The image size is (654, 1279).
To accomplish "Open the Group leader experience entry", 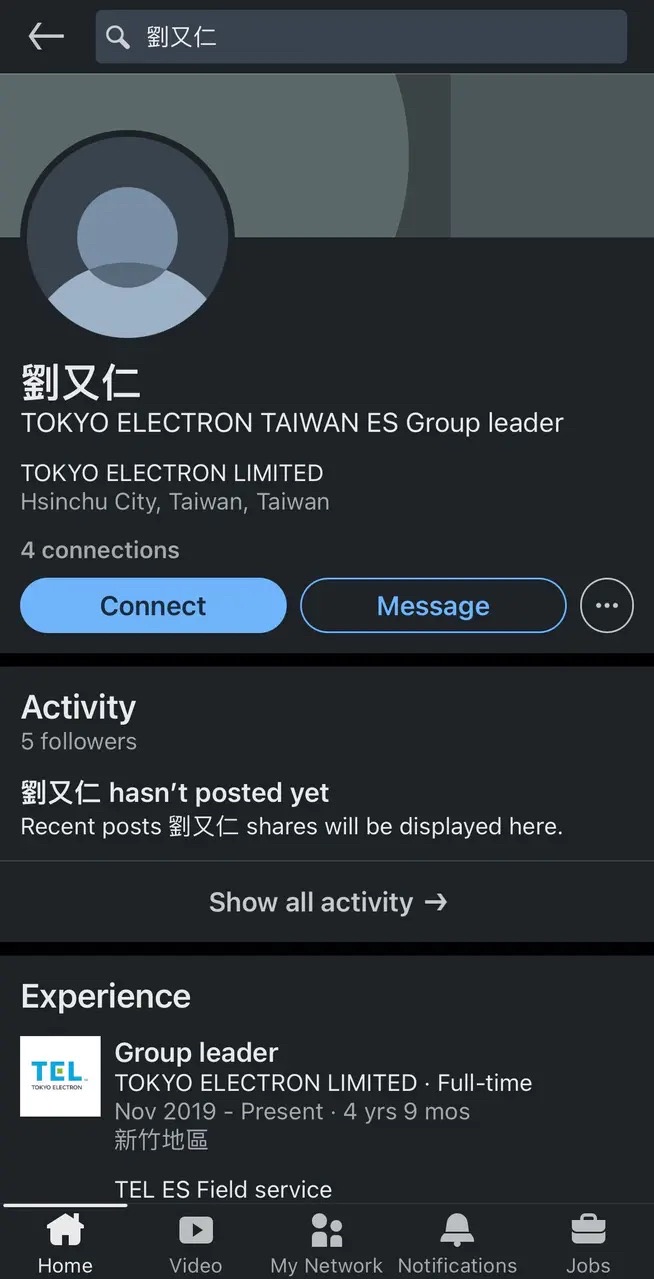I will 197,1053.
